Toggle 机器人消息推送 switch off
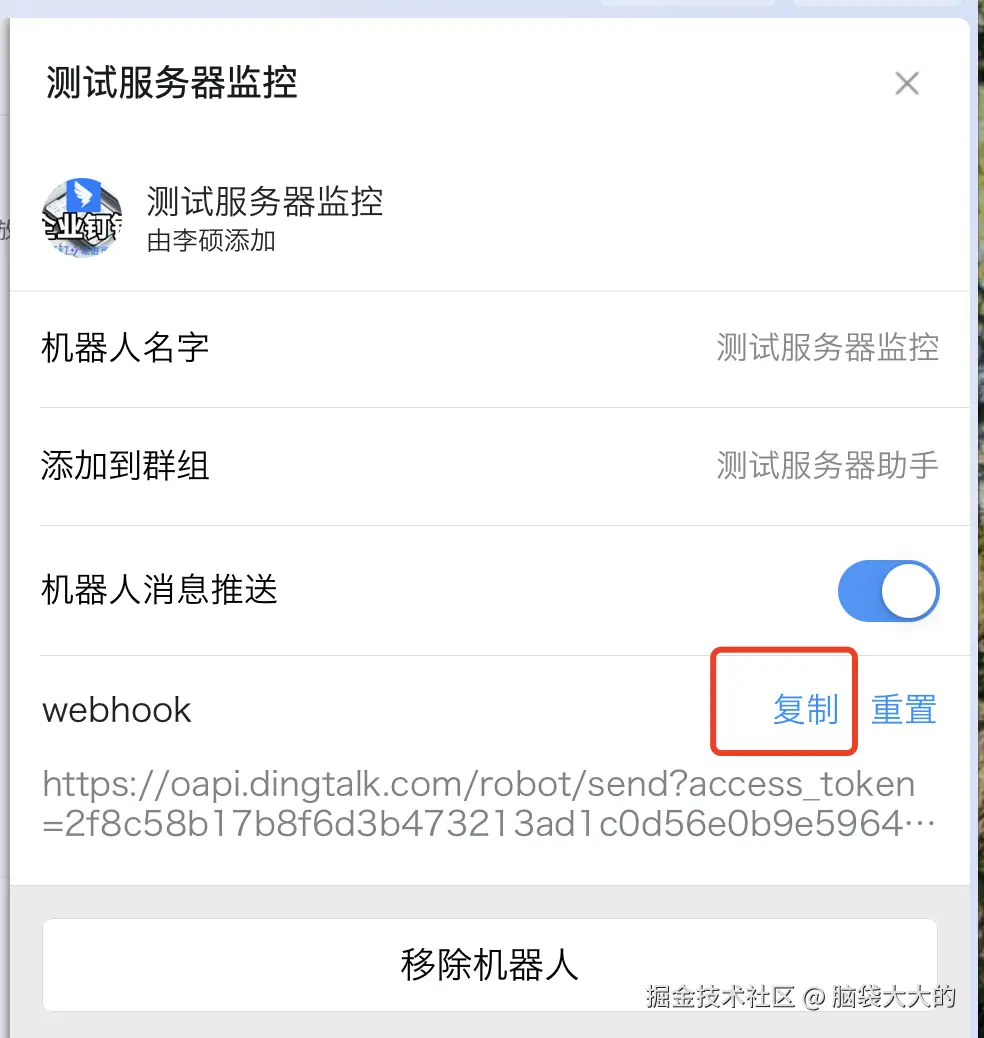This screenshot has height=1038, width=984. (x=888, y=591)
